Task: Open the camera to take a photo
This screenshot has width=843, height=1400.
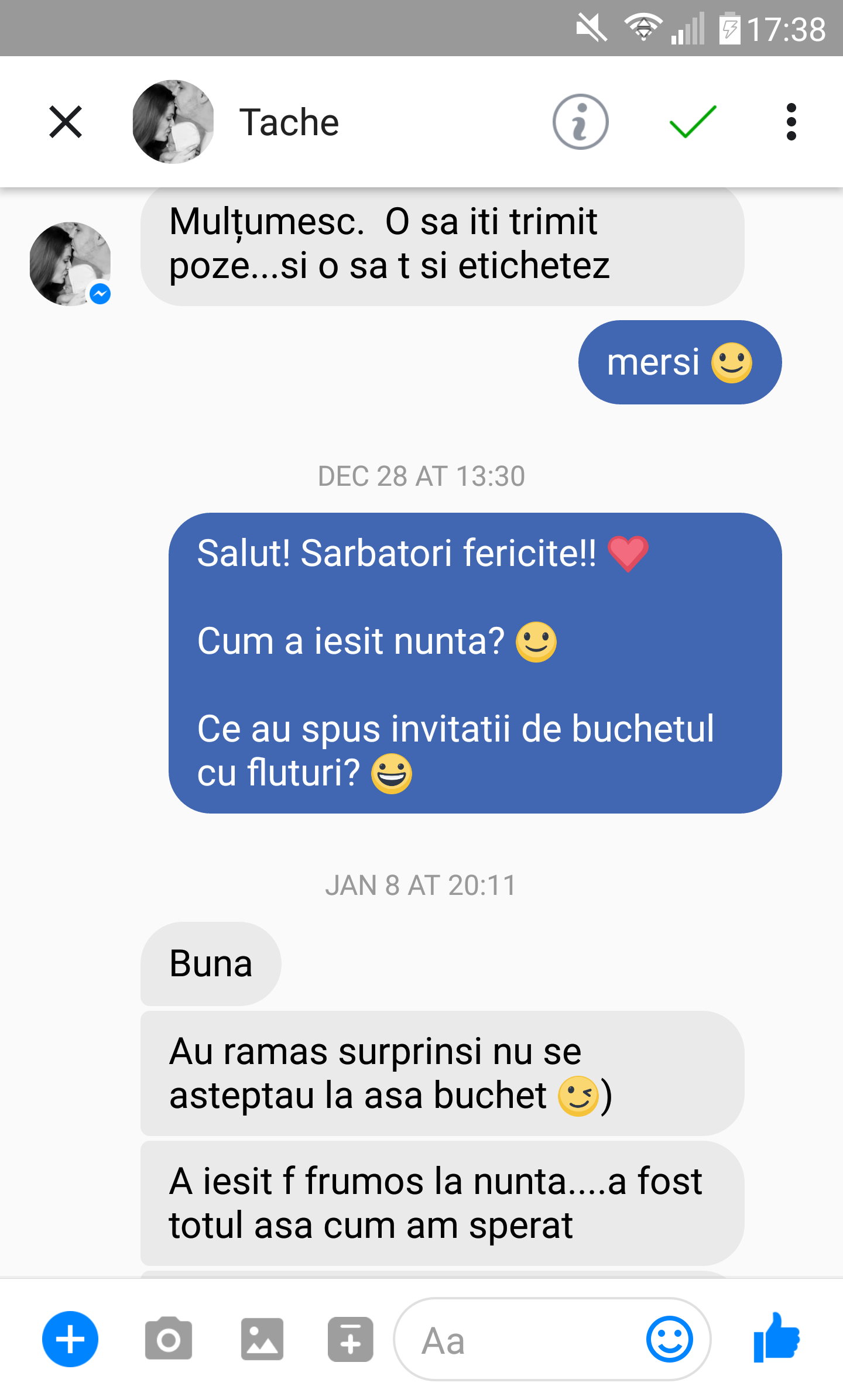Action: tap(169, 1339)
